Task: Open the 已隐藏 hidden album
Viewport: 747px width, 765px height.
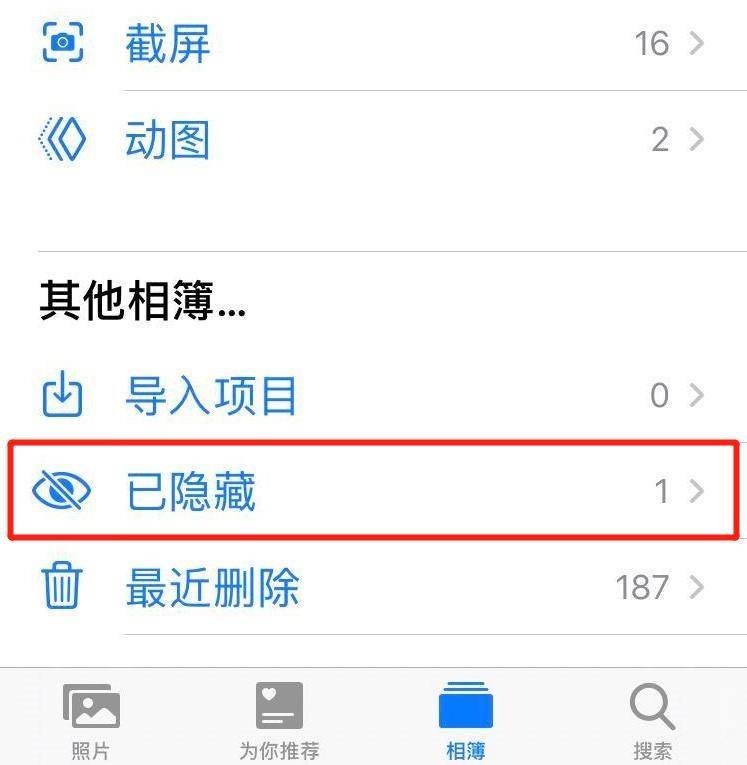Action: click(x=191, y=491)
